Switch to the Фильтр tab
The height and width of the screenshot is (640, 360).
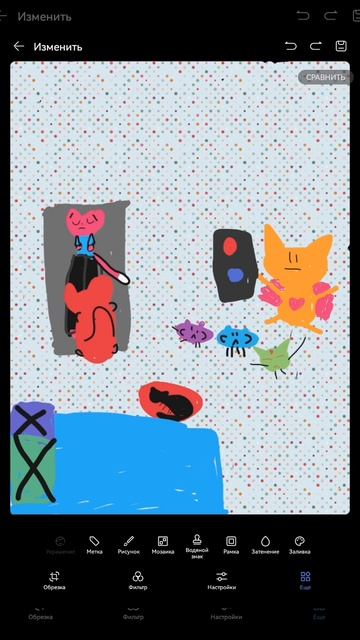pos(138,581)
